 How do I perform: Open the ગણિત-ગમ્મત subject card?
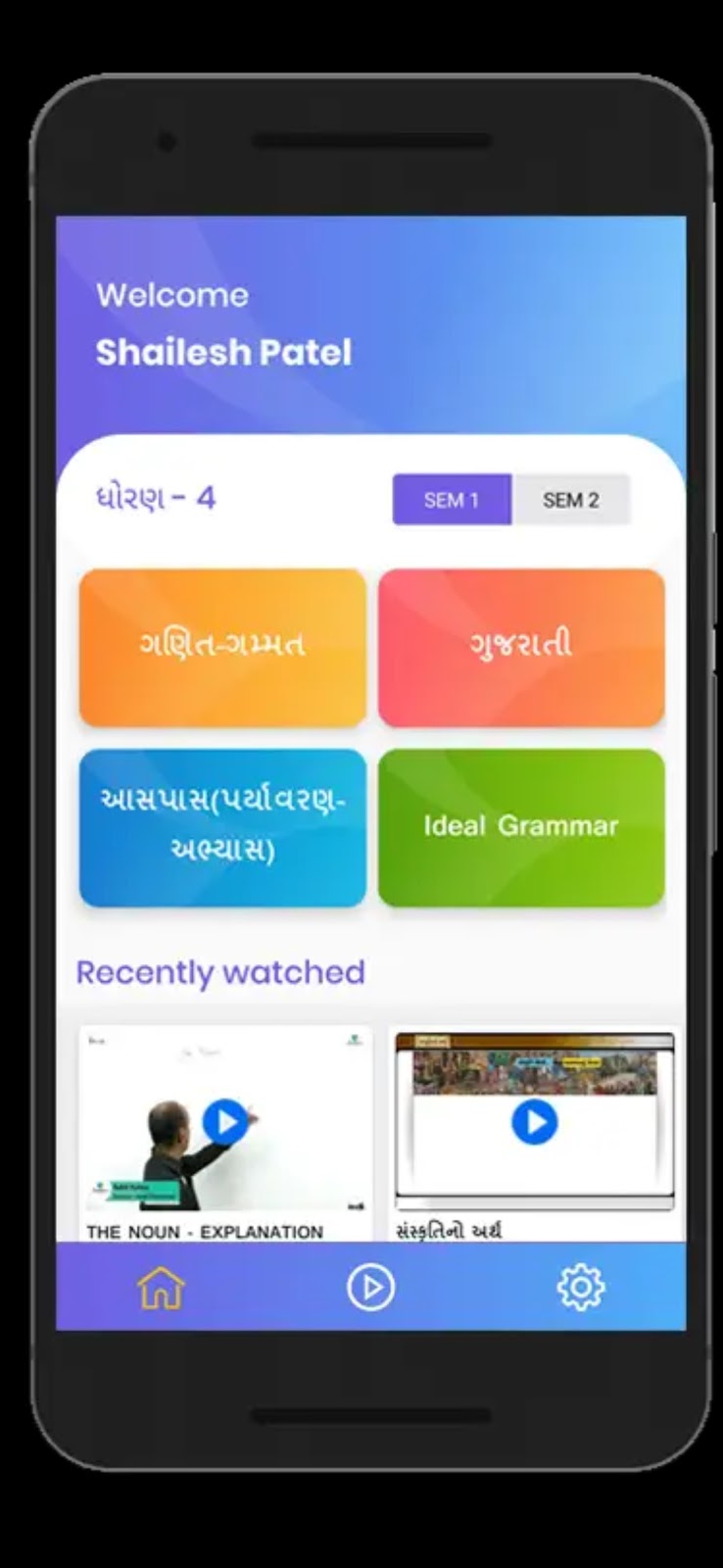point(222,647)
